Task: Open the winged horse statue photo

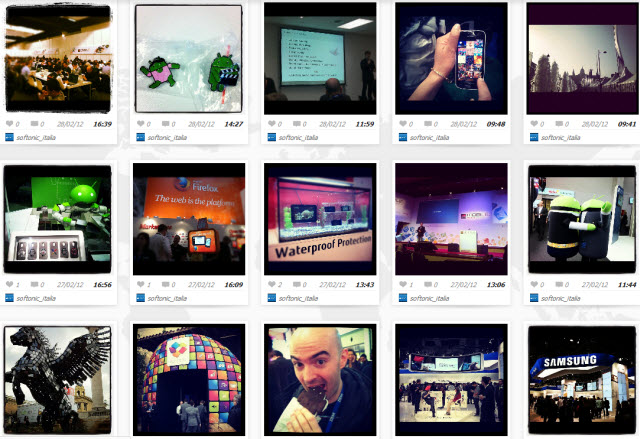Action: tap(57, 380)
